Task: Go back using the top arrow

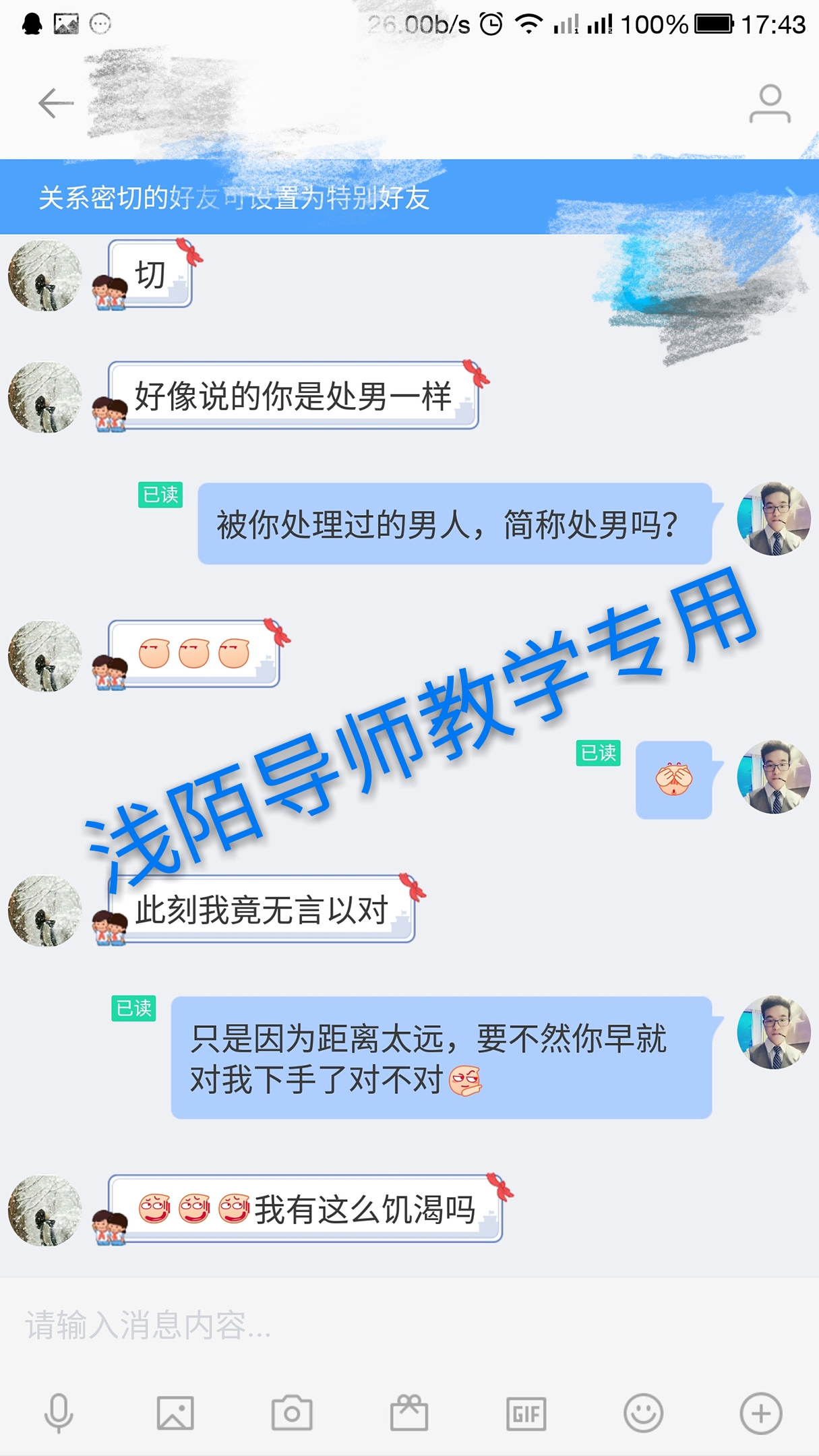Action: [55, 103]
